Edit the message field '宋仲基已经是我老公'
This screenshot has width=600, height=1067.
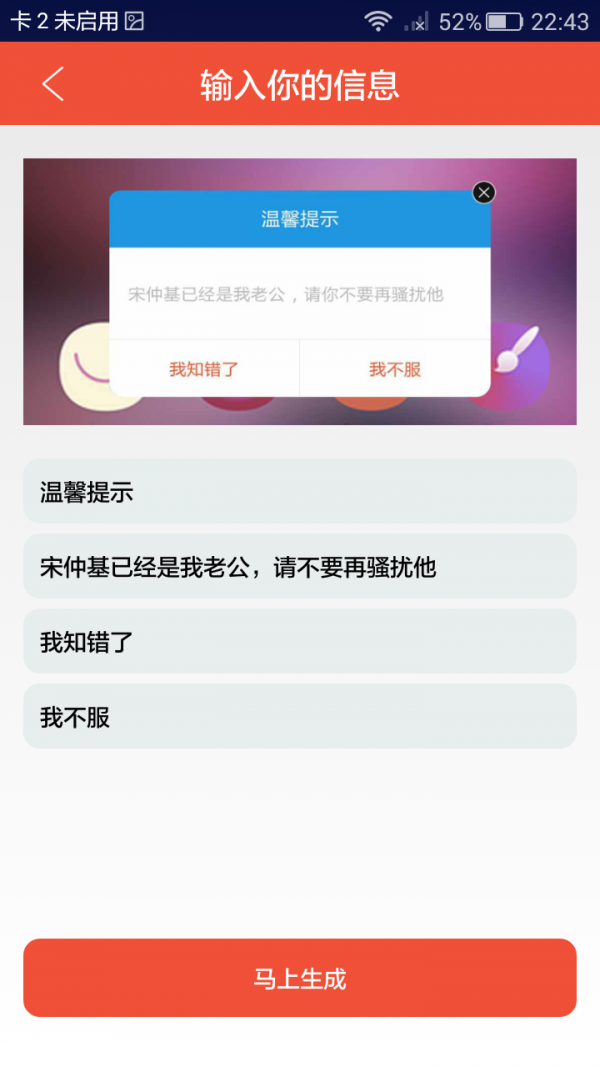(299, 567)
